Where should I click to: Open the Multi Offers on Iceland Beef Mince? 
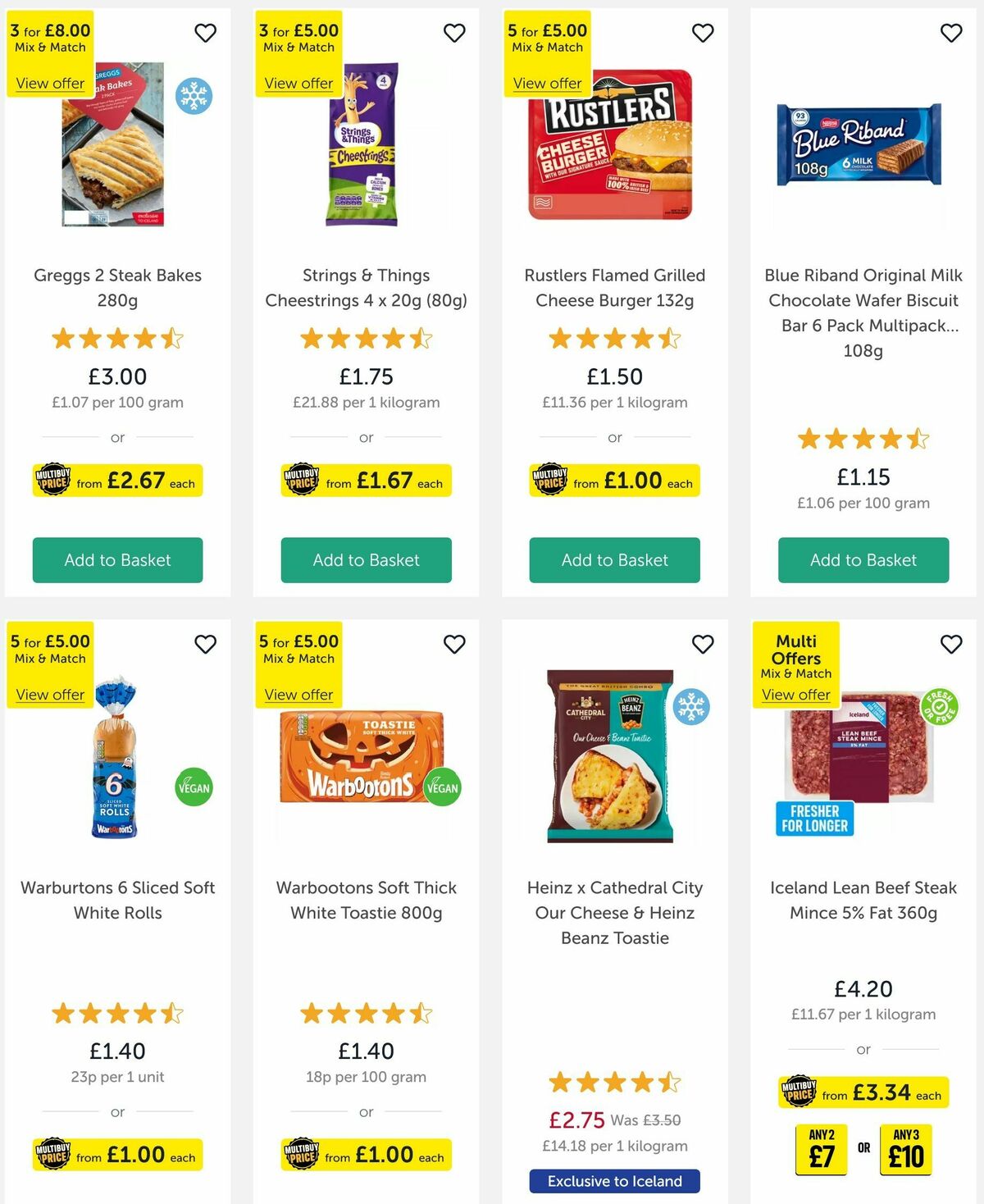point(796,695)
